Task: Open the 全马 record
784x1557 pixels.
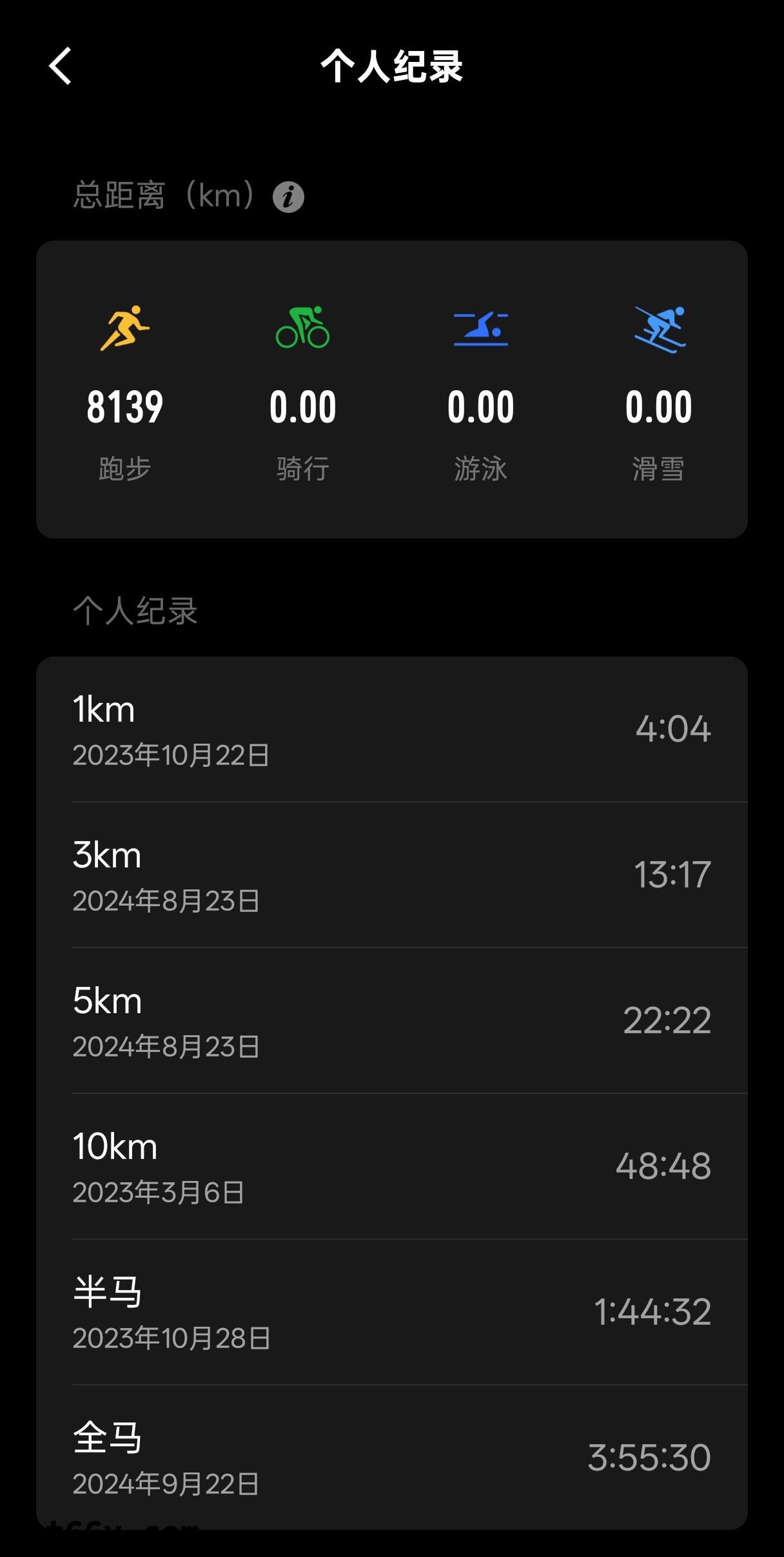Action: pos(391,1458)
